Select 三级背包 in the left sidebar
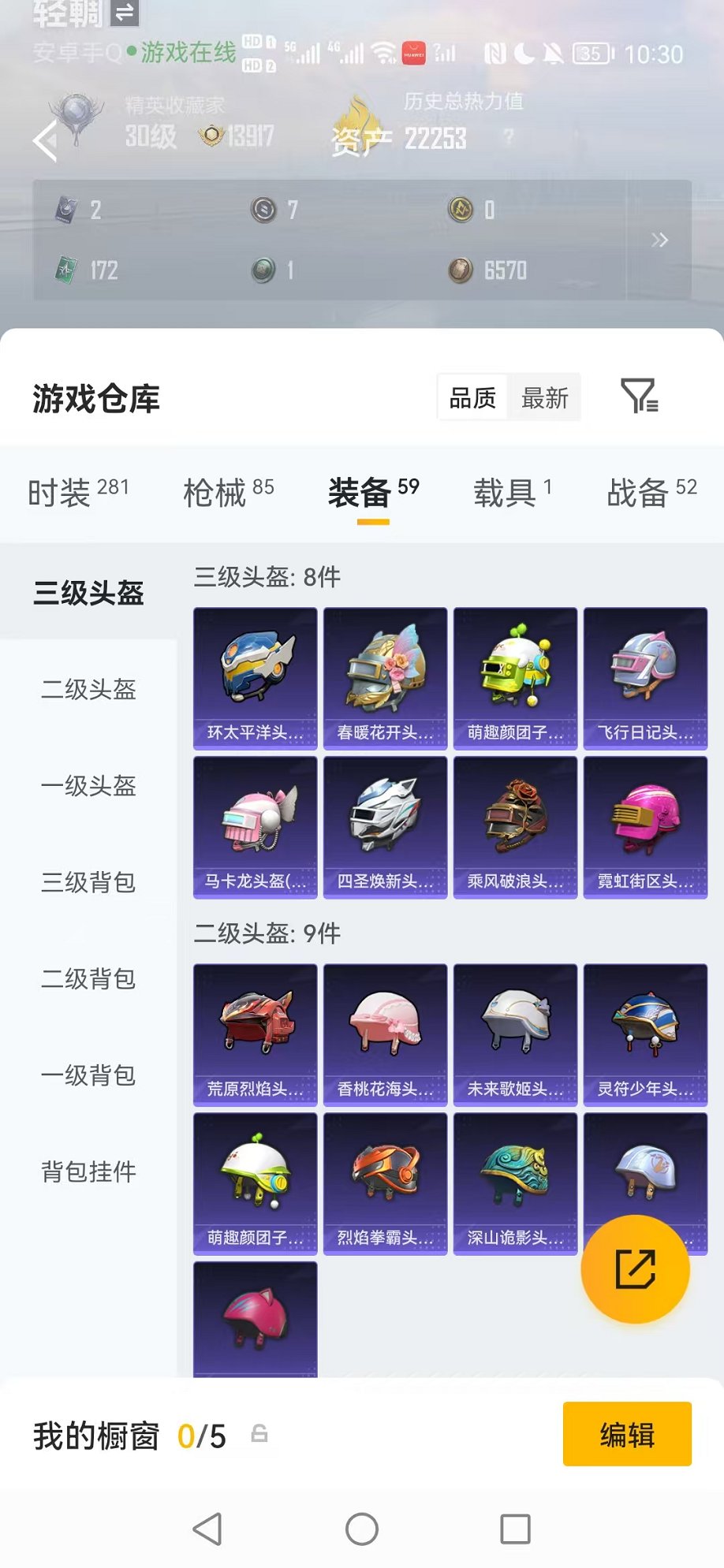The height and width of the screenshot is (1568, 724). tap(87, 884)
